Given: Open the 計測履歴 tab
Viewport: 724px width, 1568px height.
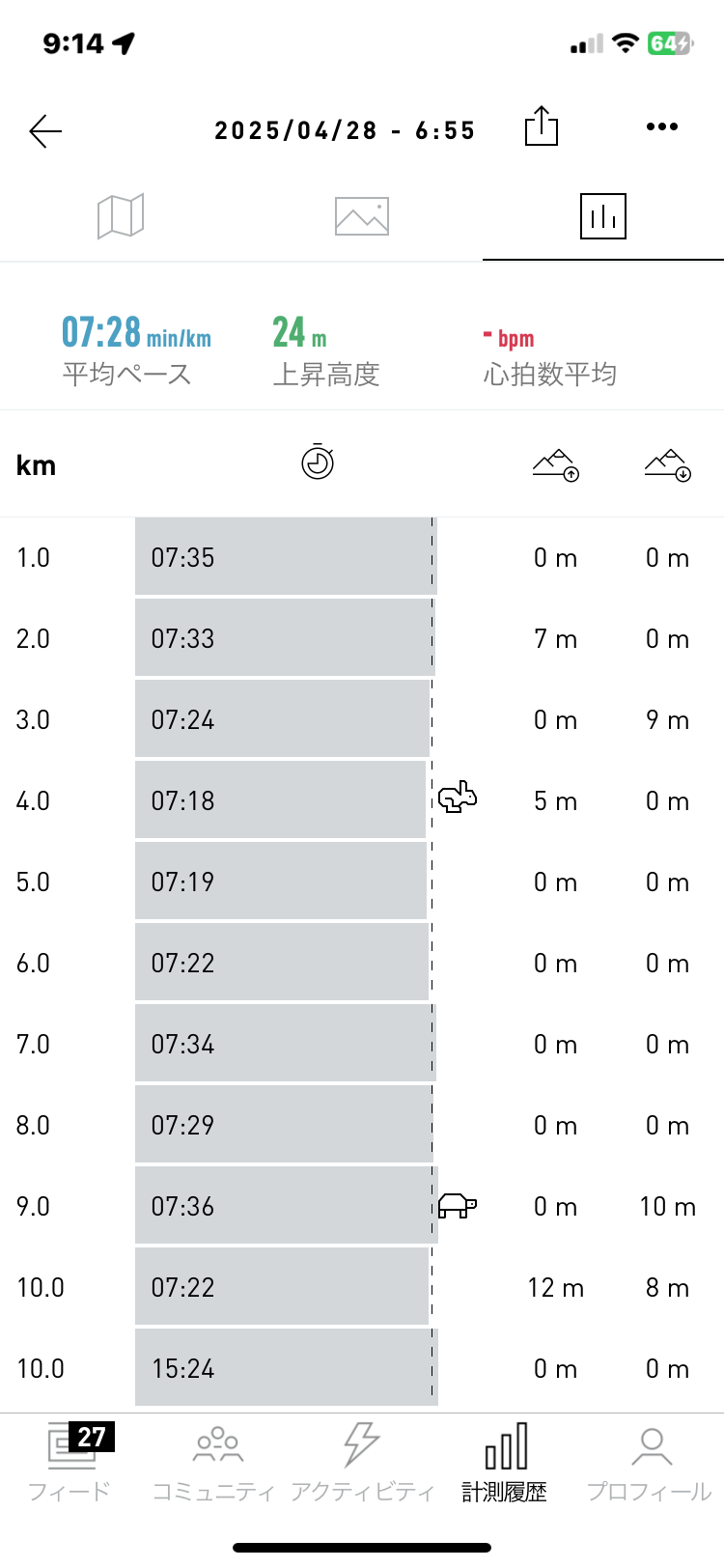Looking at the screenshot, I should (x=505, y=1462).
